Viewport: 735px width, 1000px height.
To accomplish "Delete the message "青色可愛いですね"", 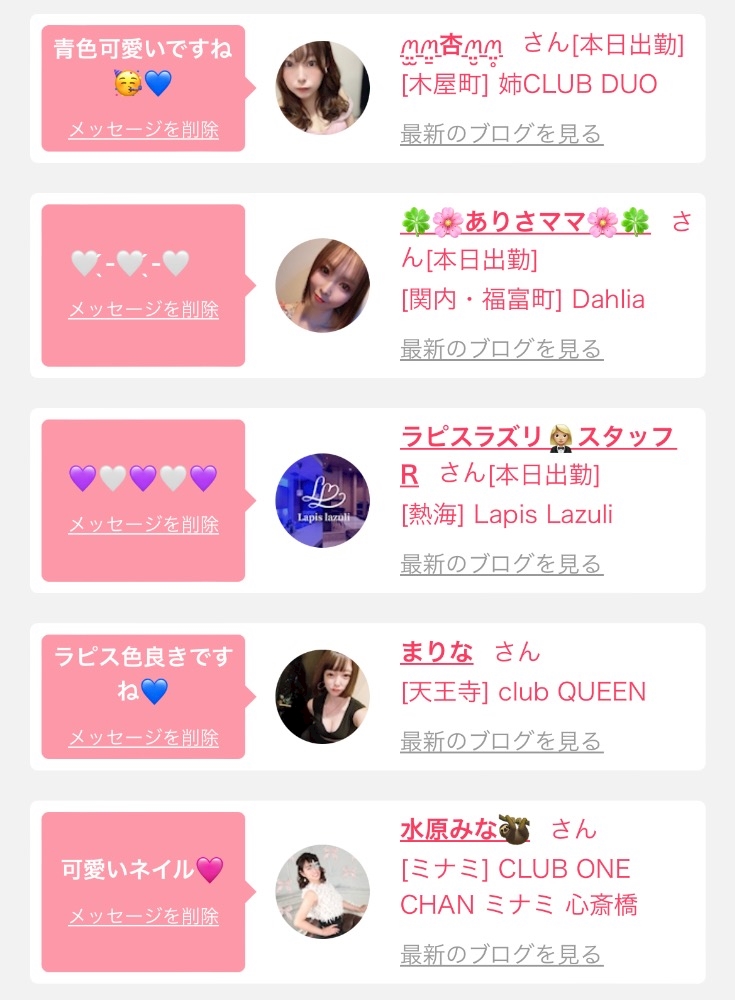I will pyautogui.click(x=143, y=130).
